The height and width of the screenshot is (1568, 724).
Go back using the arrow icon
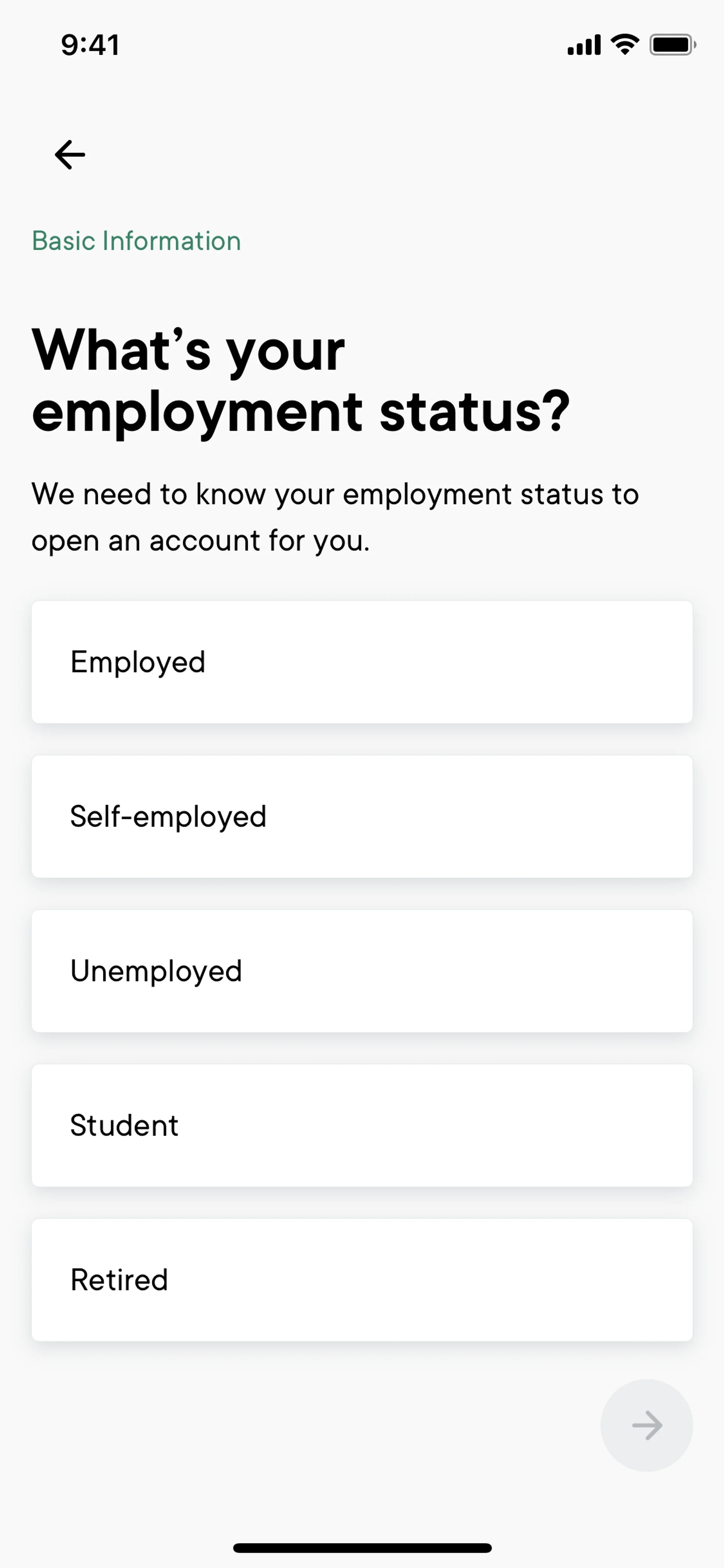click(x=70, y=155)
